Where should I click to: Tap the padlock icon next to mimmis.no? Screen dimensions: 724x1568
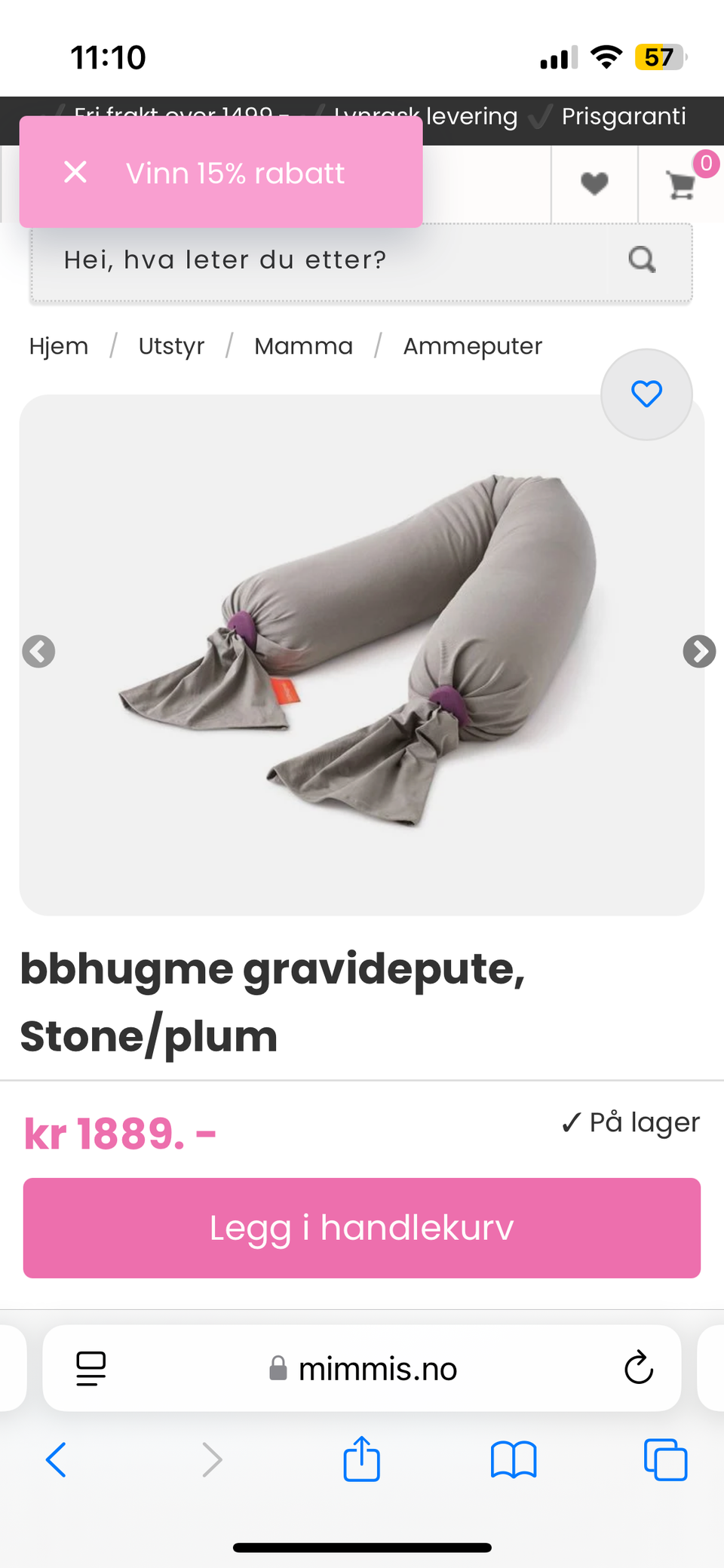(277, 1368)
